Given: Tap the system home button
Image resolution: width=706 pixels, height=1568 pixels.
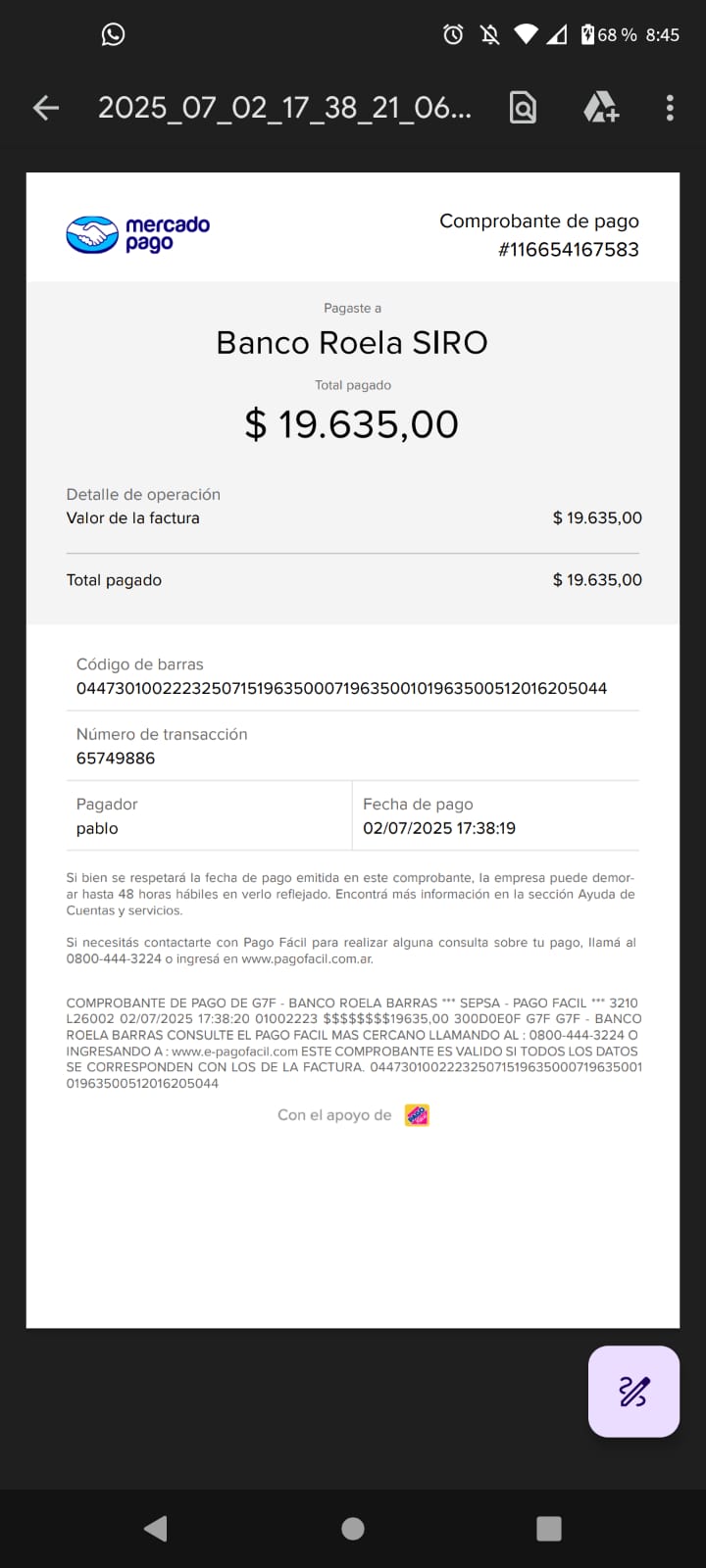Looking at the screenshot, I should [x=353, y=1528].
